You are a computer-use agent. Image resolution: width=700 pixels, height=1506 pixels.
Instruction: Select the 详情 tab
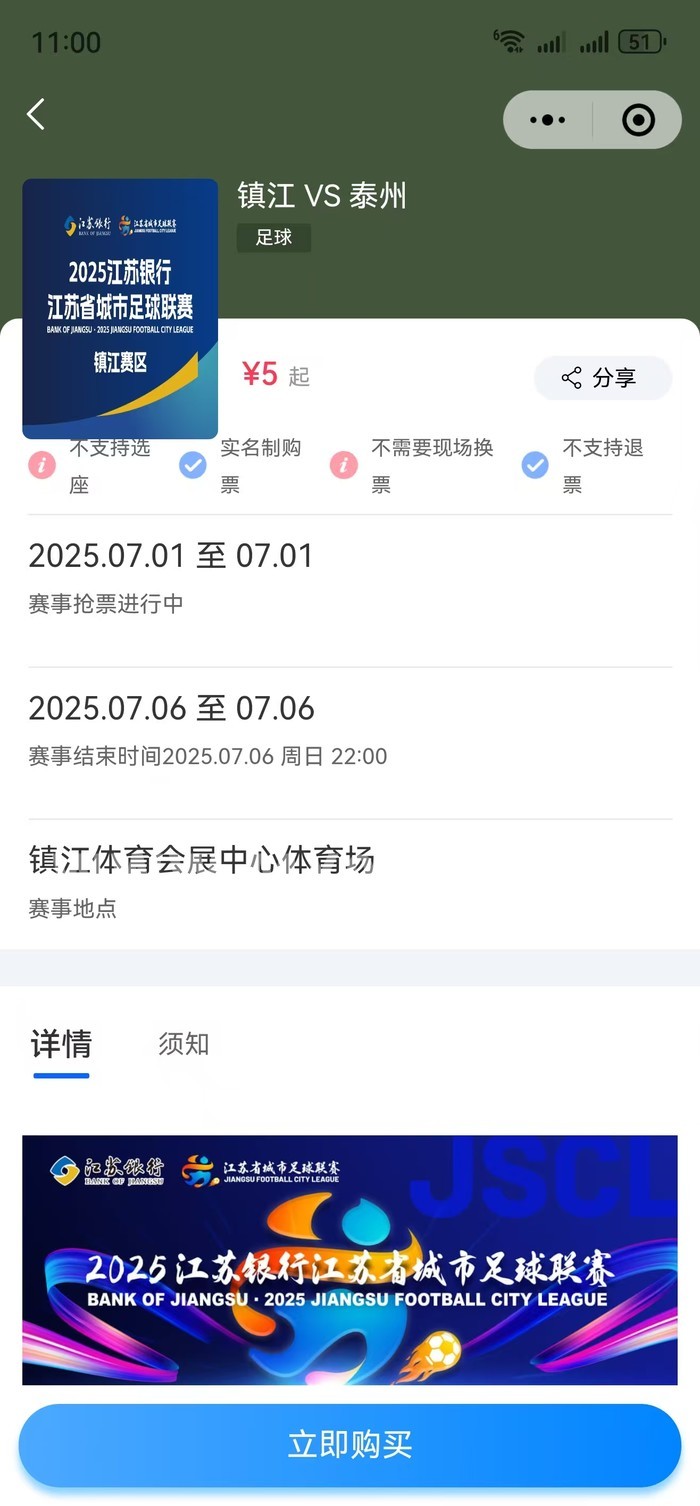click(x=61, y=1044)
